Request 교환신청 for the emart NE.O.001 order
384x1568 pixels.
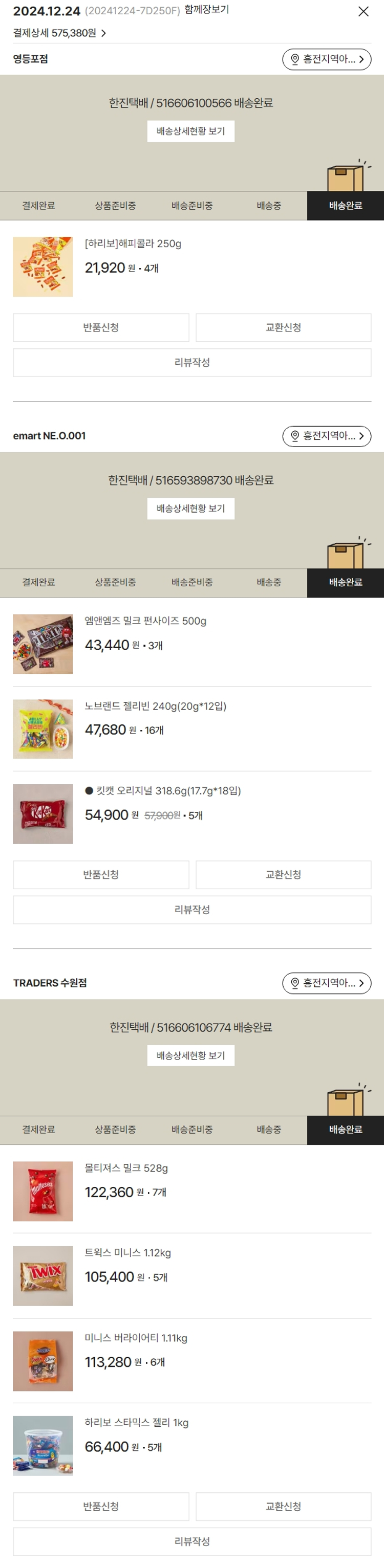284,875
